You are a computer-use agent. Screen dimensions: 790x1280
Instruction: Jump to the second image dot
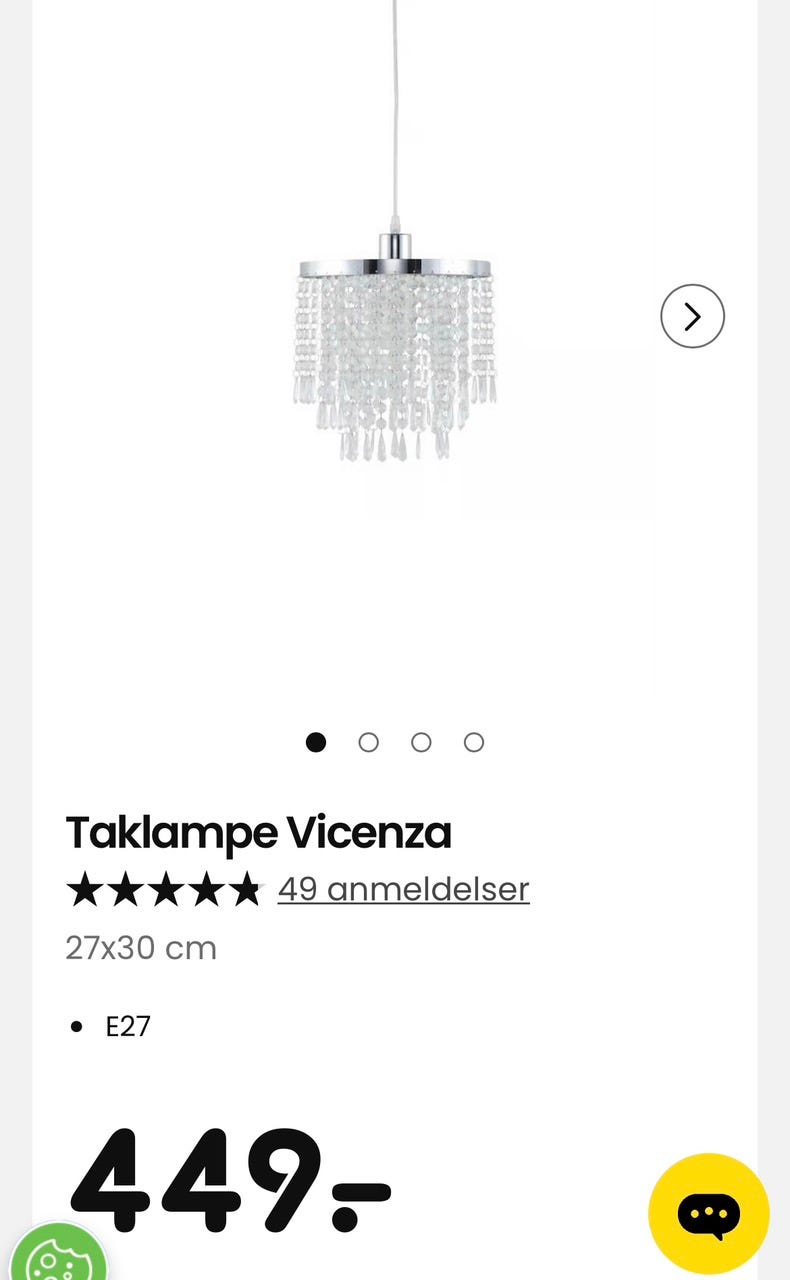(368, 742)
